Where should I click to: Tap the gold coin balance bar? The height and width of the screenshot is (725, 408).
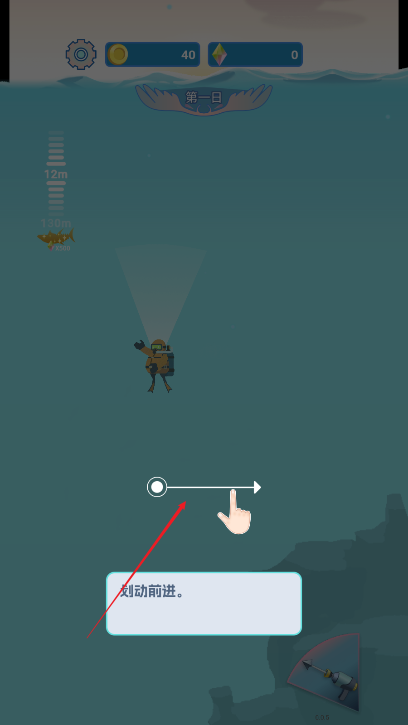(x=153, y=55)
